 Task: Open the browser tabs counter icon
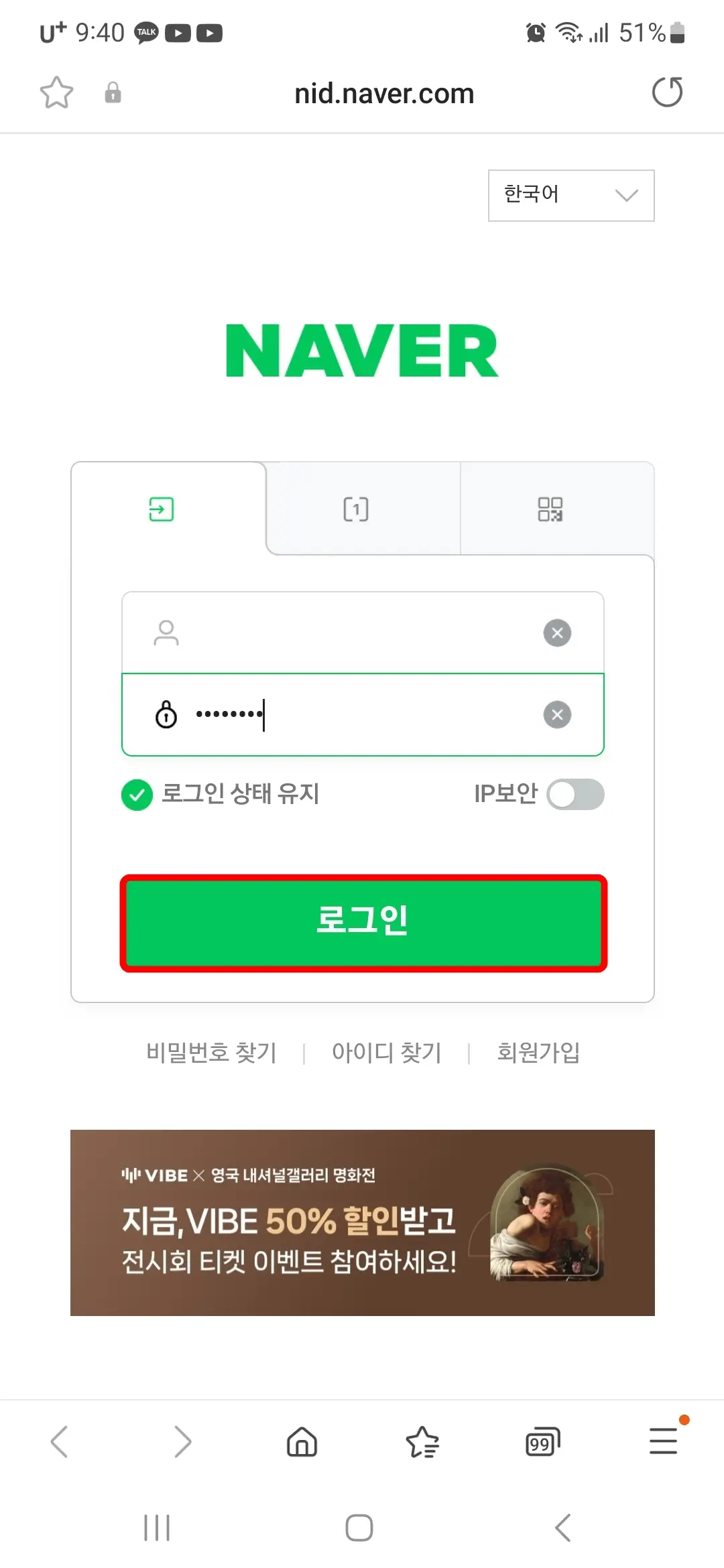(542, 1442)
